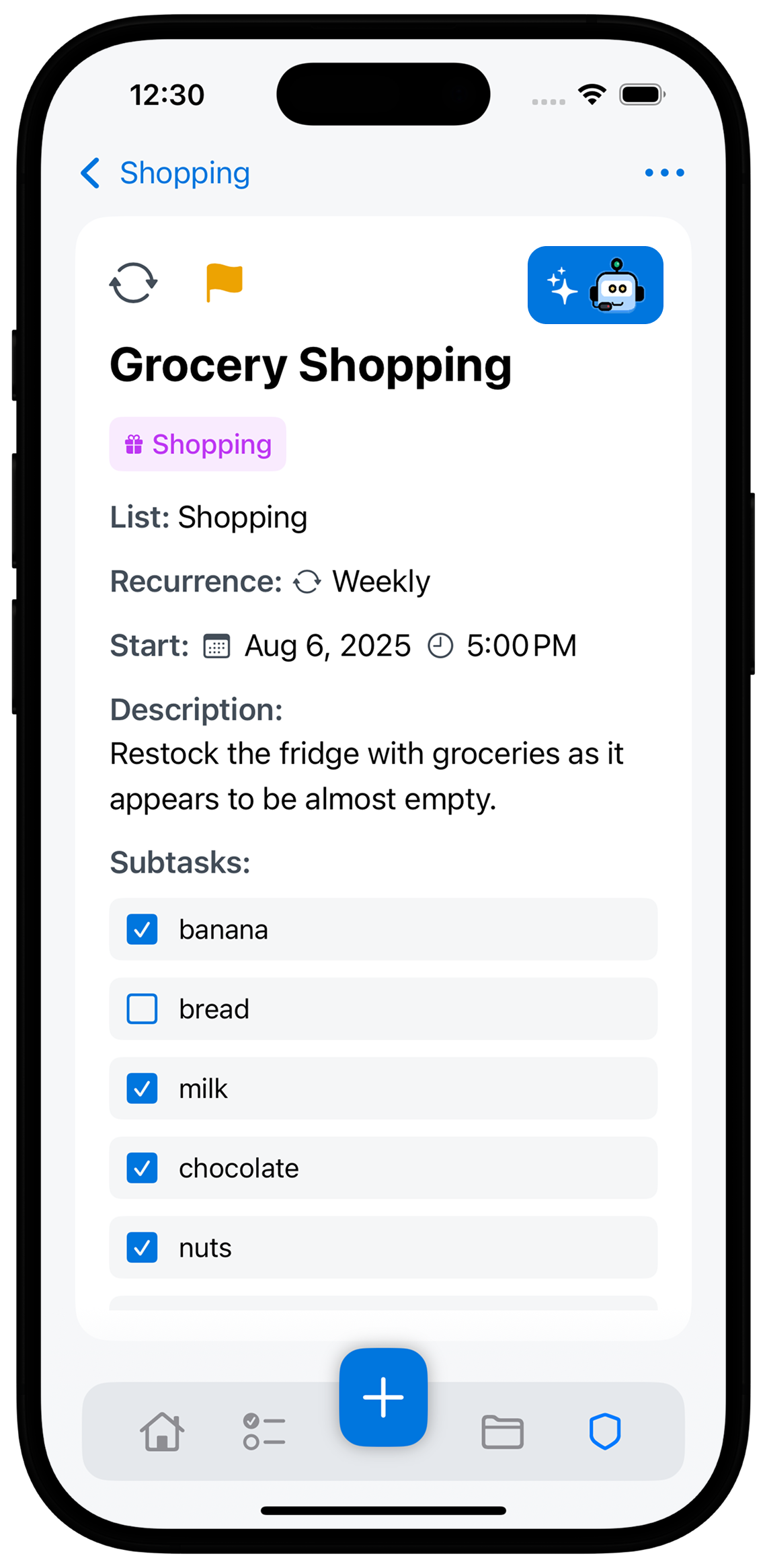
Task: Open the Weekly recurrence setting
Action: tap(380, 581)
